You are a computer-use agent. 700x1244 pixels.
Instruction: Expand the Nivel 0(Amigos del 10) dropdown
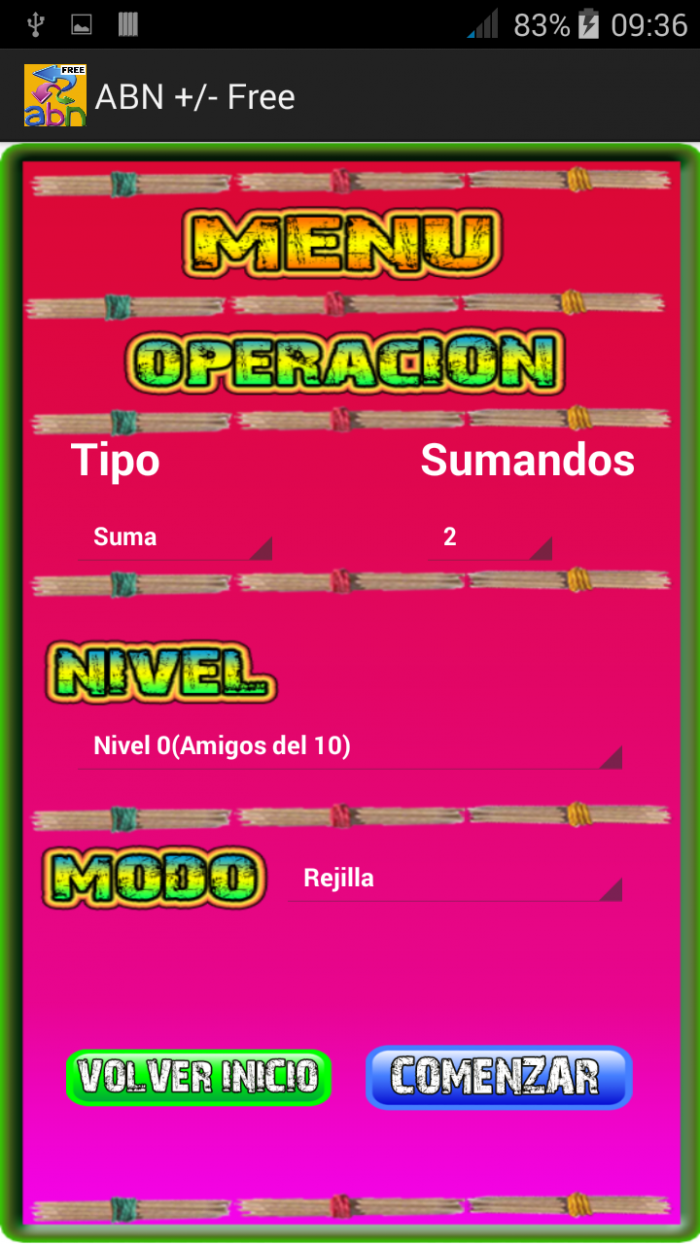pyautogui.click(x=350, y=747)
